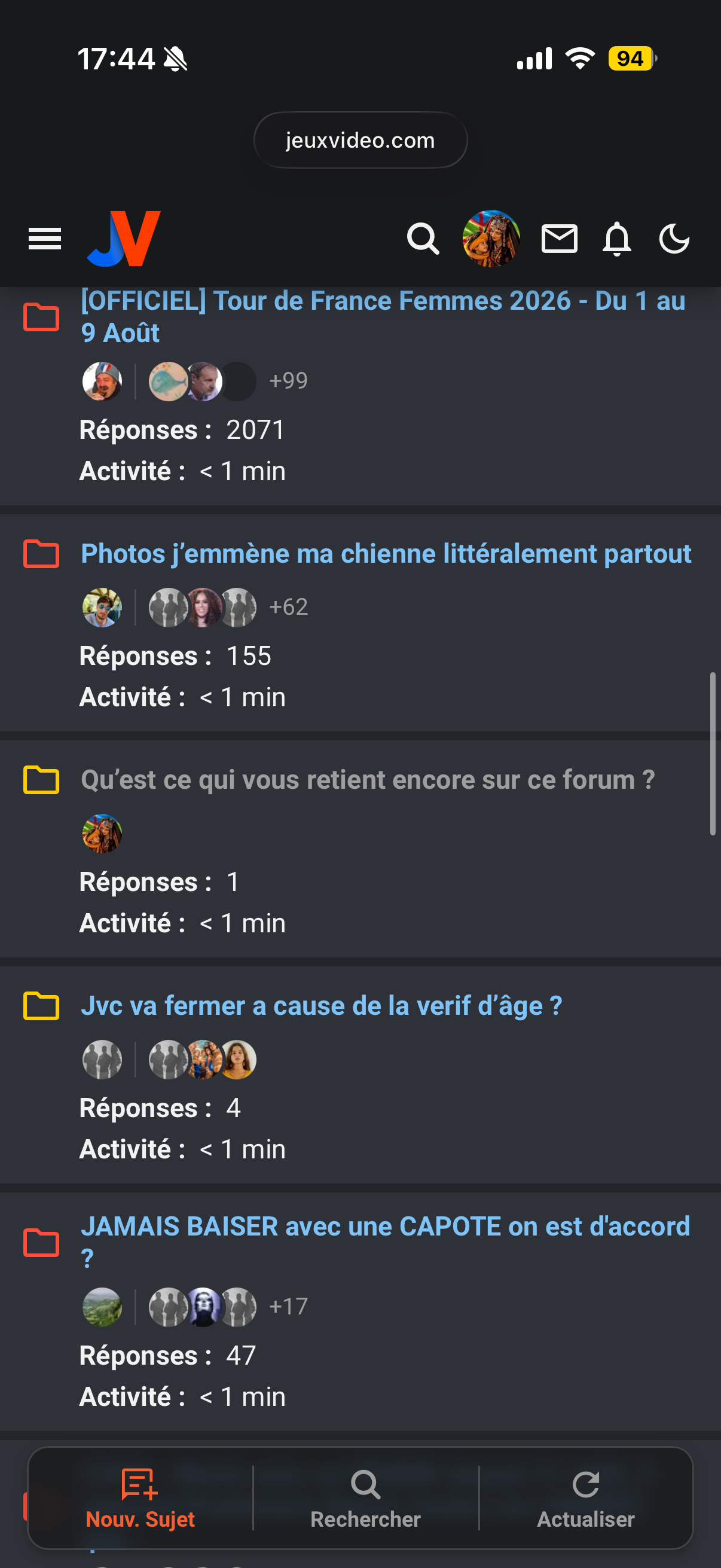Viewport: 721px width, 1568px height.
Task: Open your profile avatar in the header
Action: (491, 239)
